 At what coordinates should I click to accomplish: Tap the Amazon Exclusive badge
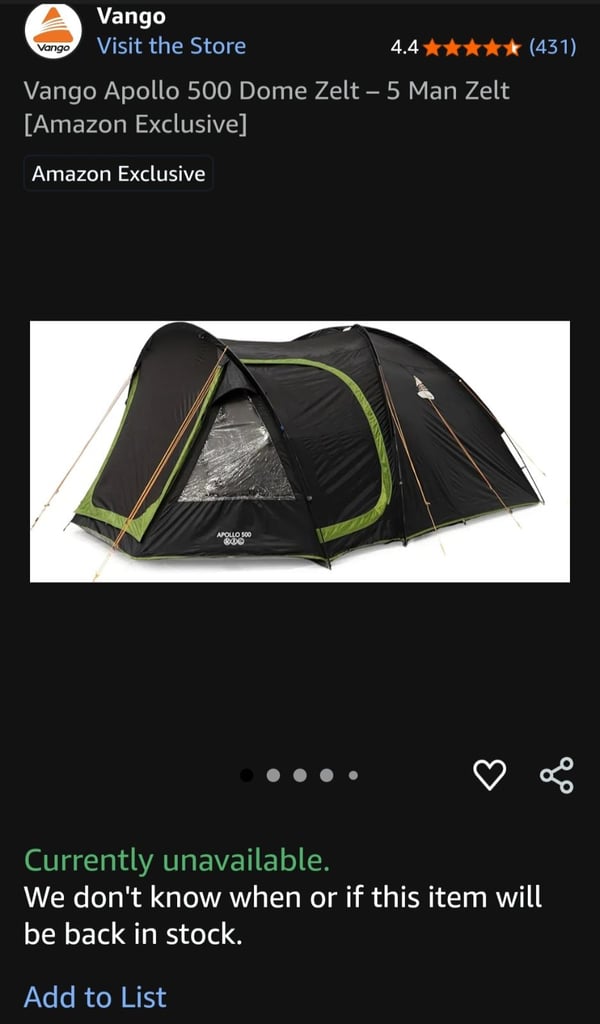(118, 174)
